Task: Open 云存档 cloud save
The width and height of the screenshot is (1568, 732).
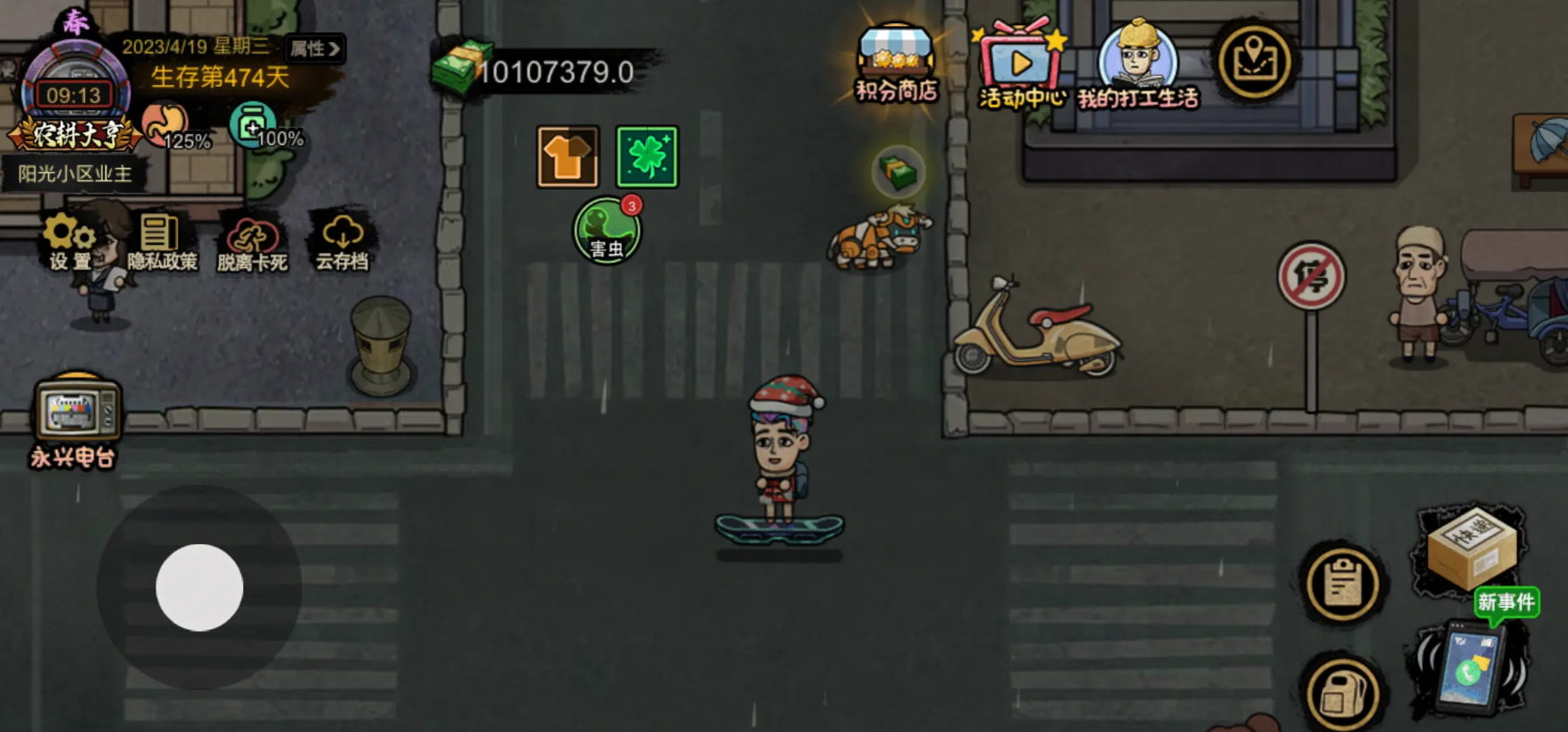Action: pyautogui.click(x=341, y=240)
